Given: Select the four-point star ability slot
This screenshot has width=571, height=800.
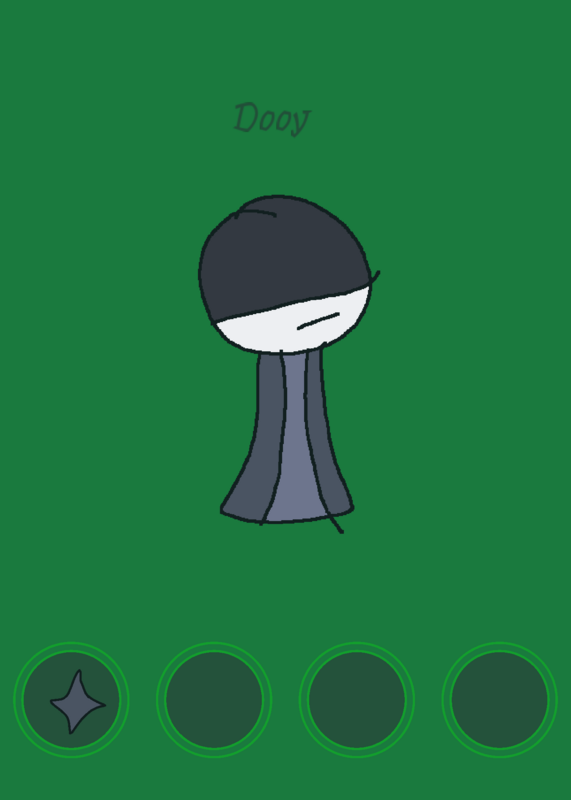Looking at the screenshot, I should click(71, 700).
